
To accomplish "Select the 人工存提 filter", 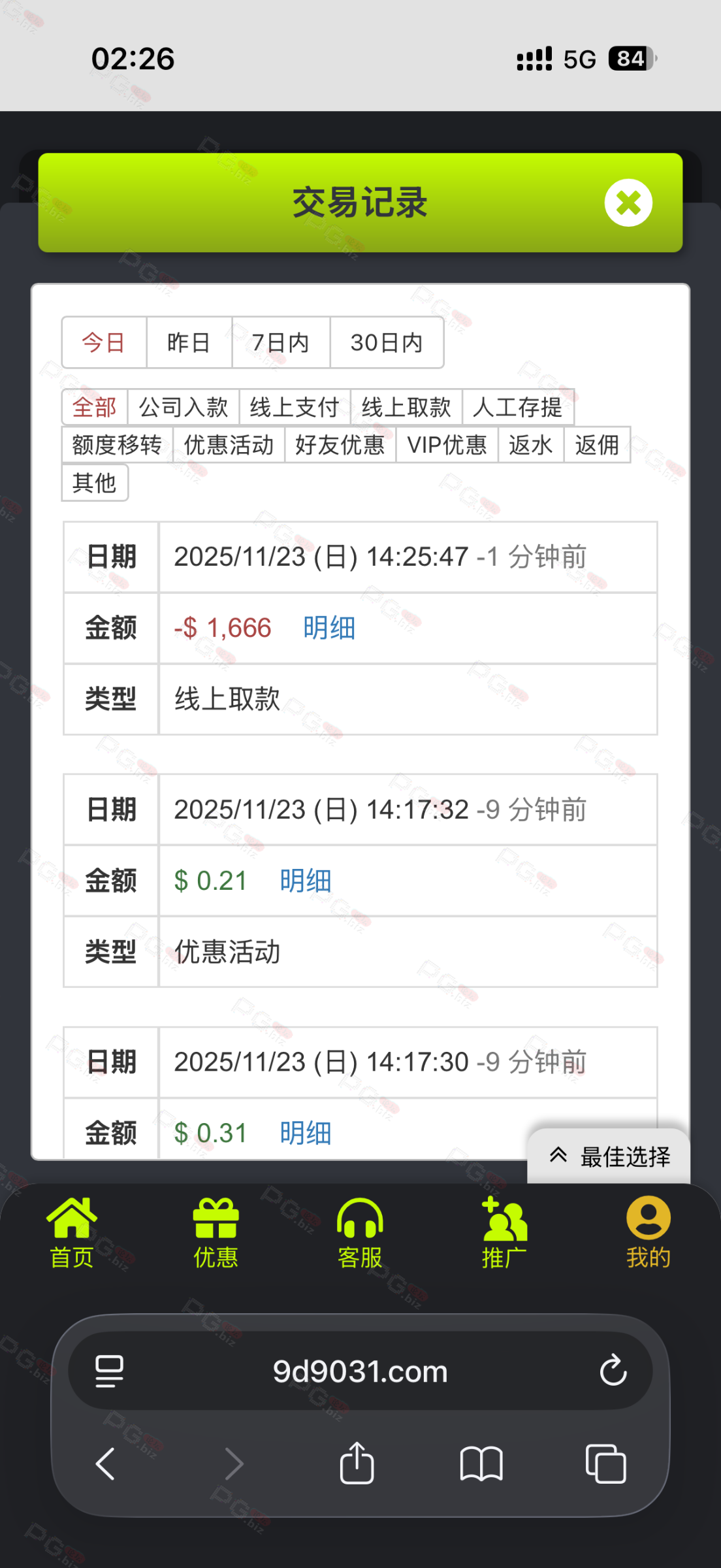I will (518, 408).
